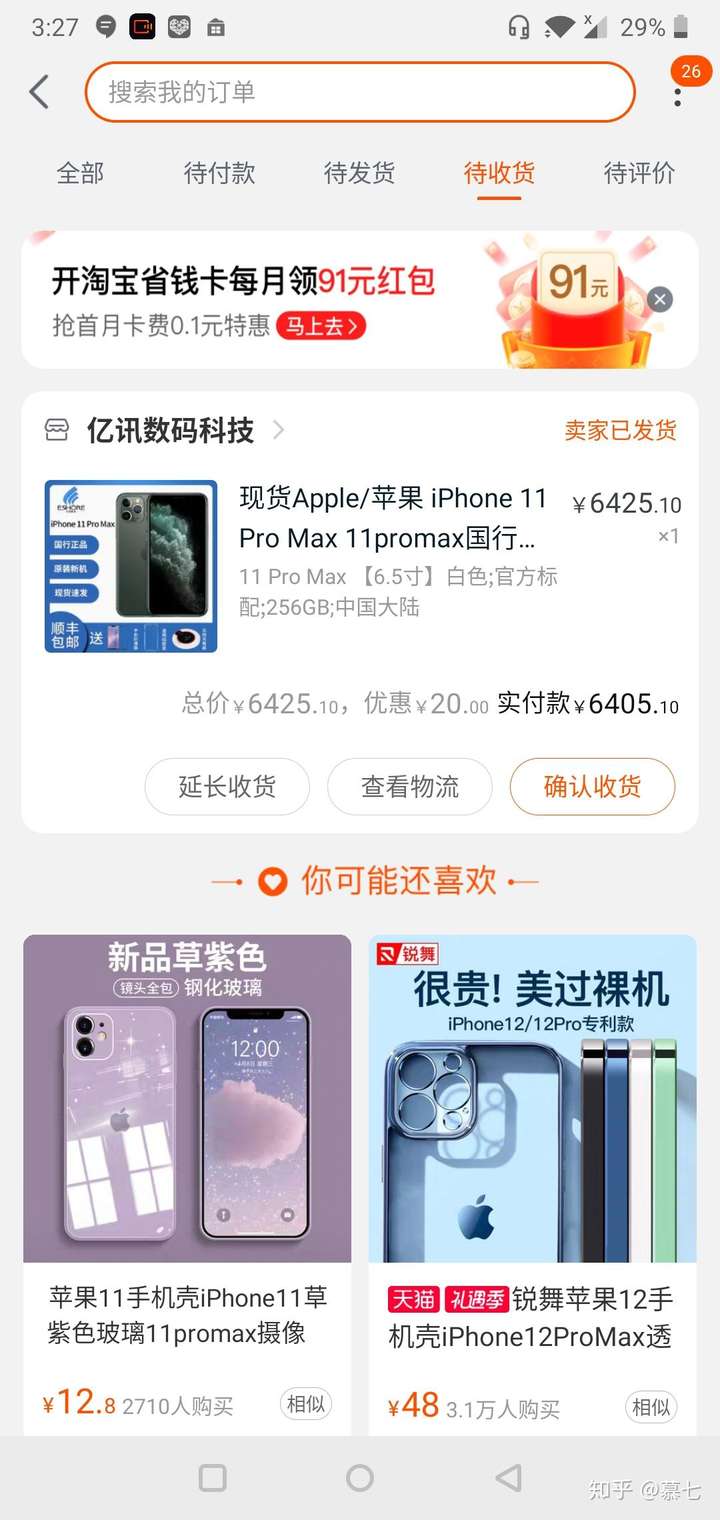Dismiss the 91元红包 banner via X icon

pos(659,299)
